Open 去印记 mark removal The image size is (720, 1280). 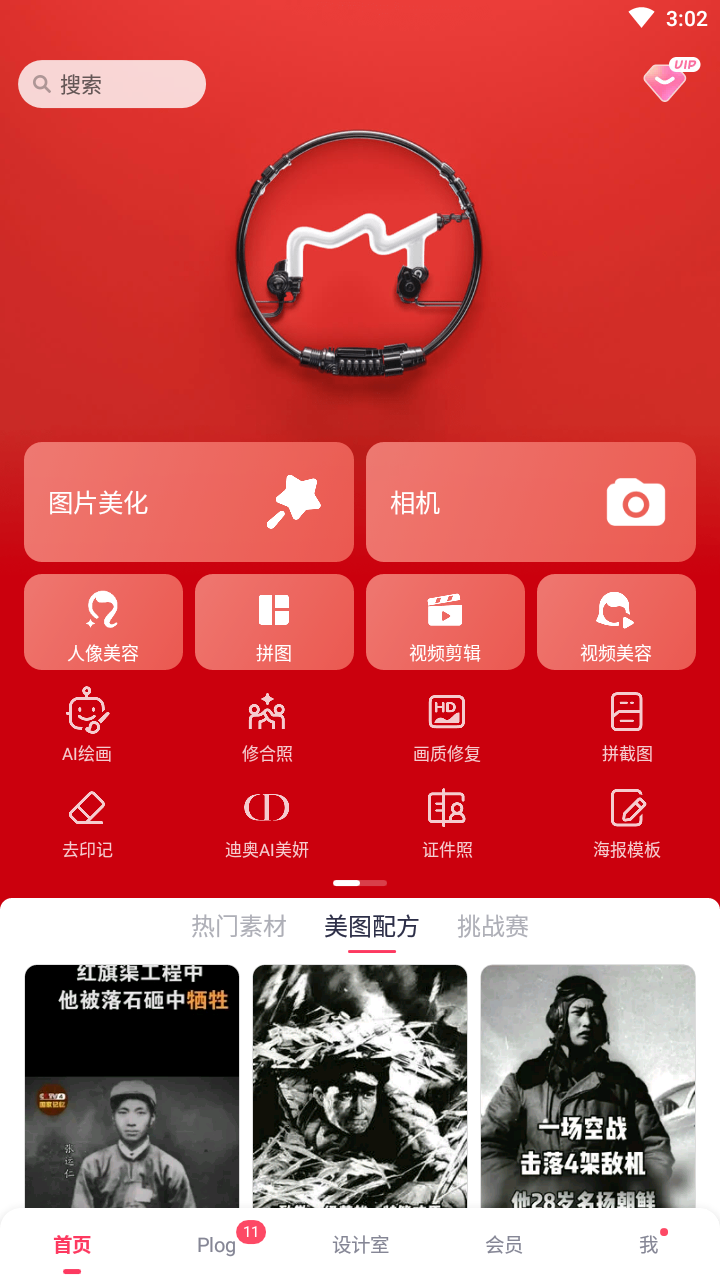tap(87, 822)
